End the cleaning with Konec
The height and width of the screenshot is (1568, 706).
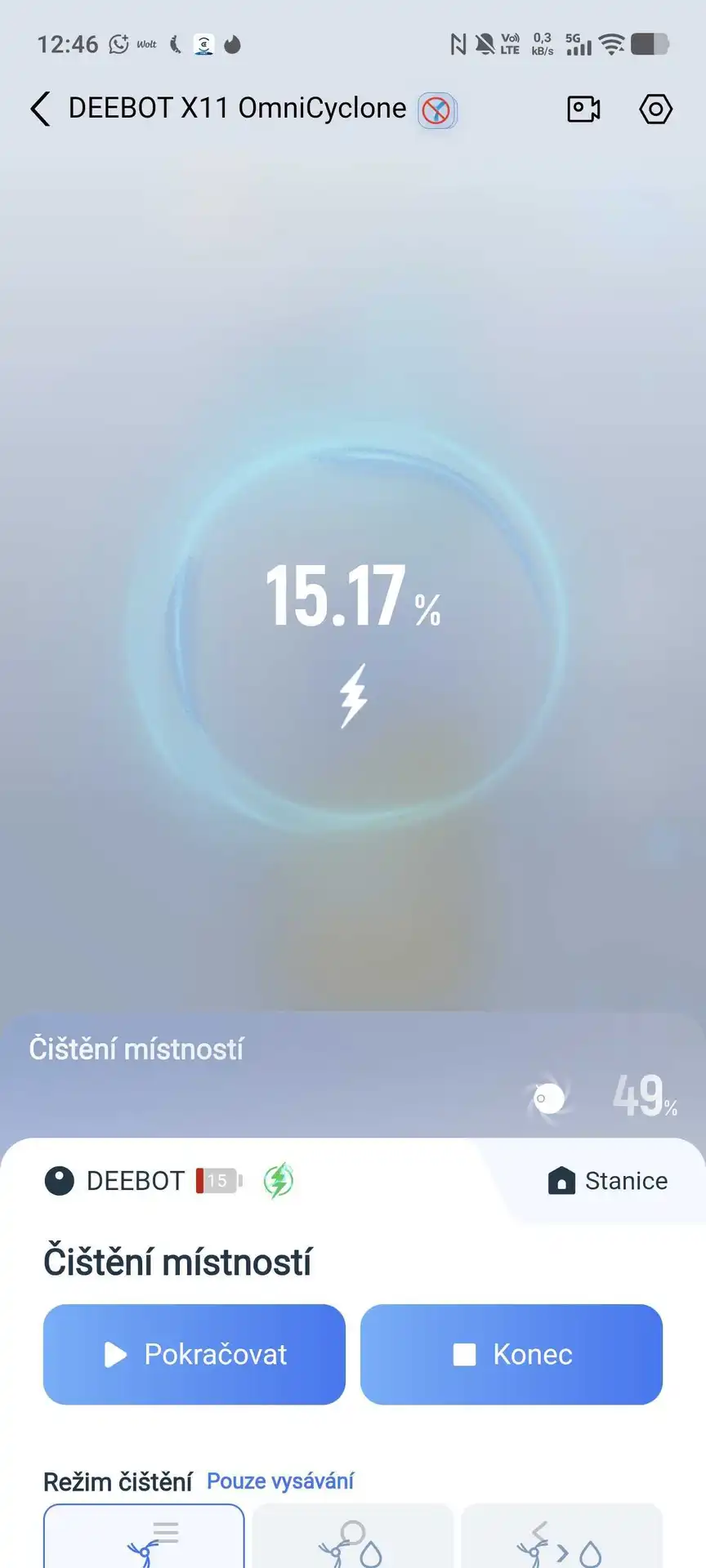click(x=512, y=1354)
